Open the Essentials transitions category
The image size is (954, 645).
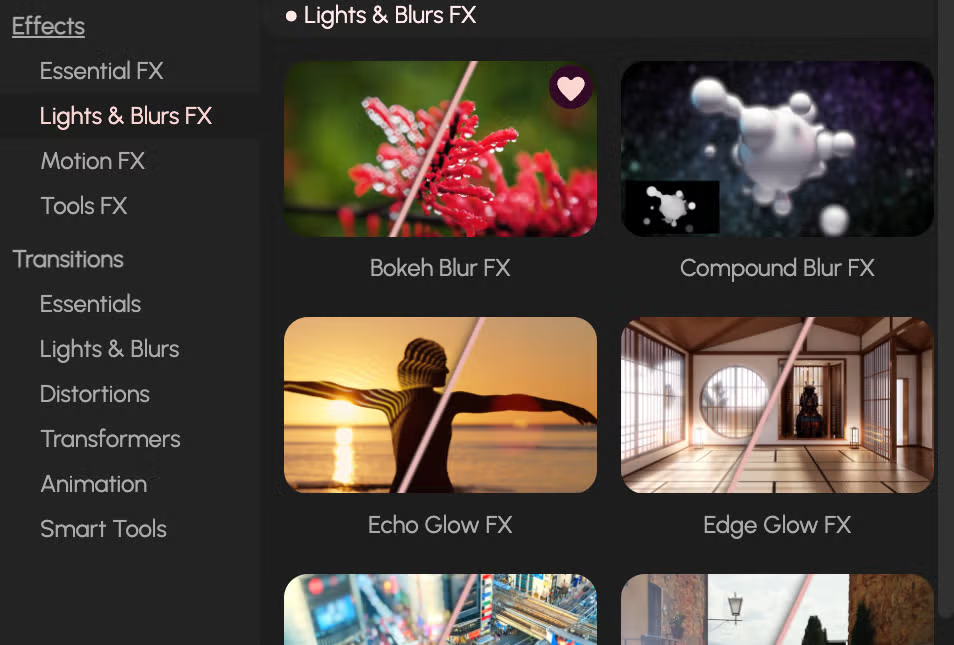(90, 304)
